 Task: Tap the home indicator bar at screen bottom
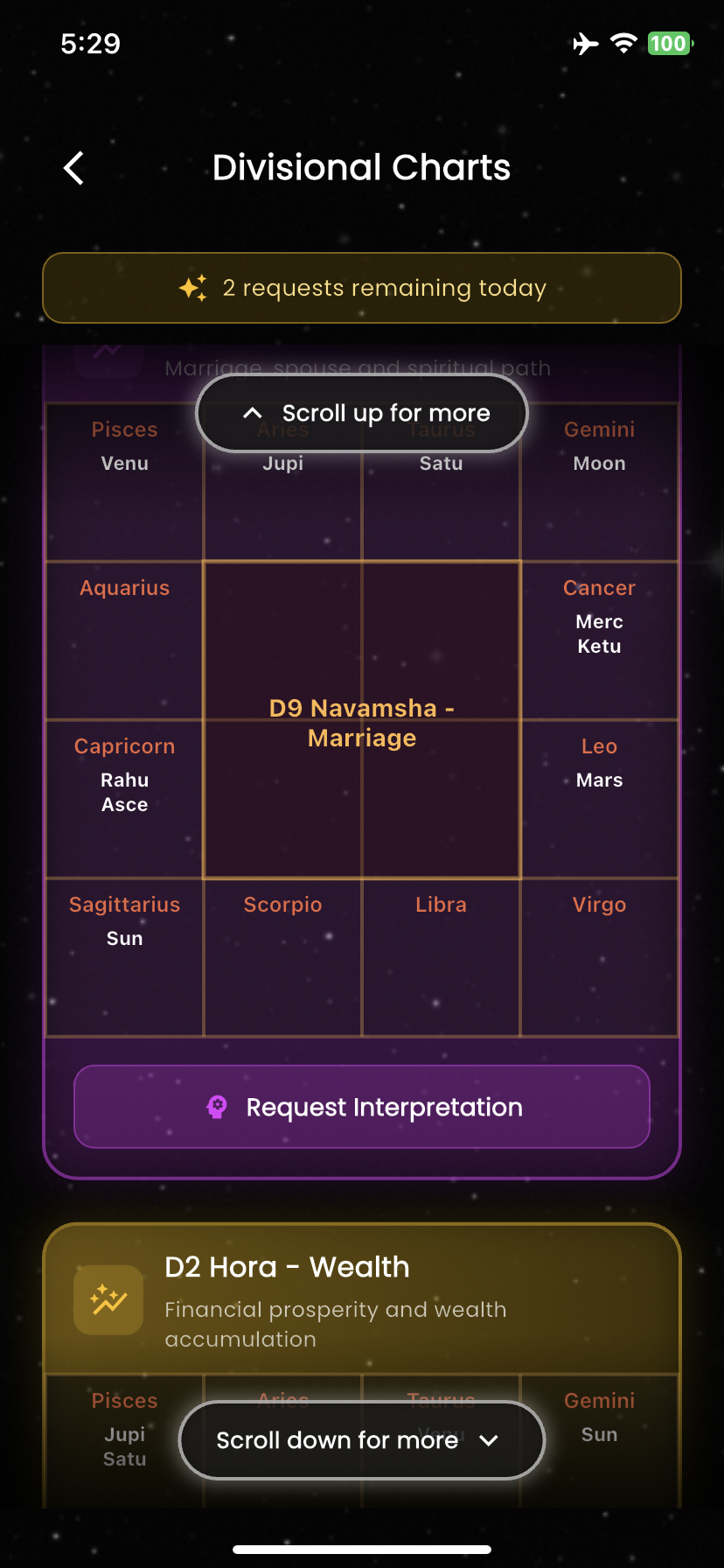click(361, 1549)
